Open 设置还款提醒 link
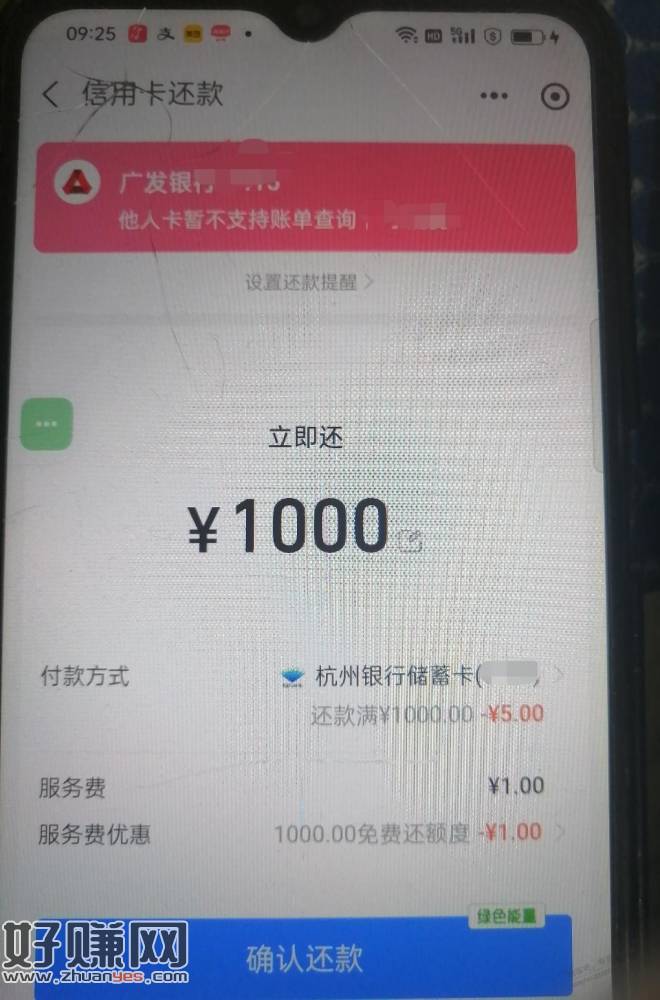The height and width of the screenshot is (1000, 660). 309,282
